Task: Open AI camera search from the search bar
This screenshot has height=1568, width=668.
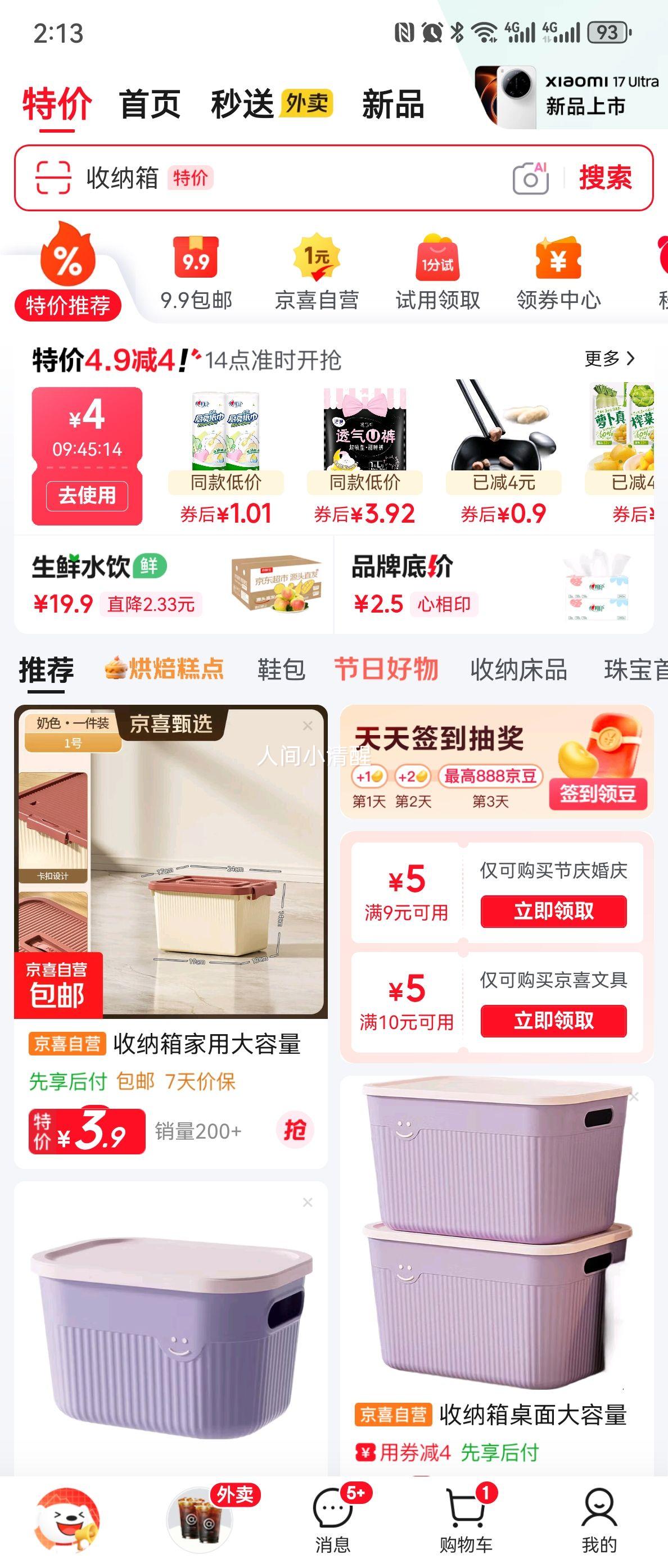Action: click(x=531, y=178)
